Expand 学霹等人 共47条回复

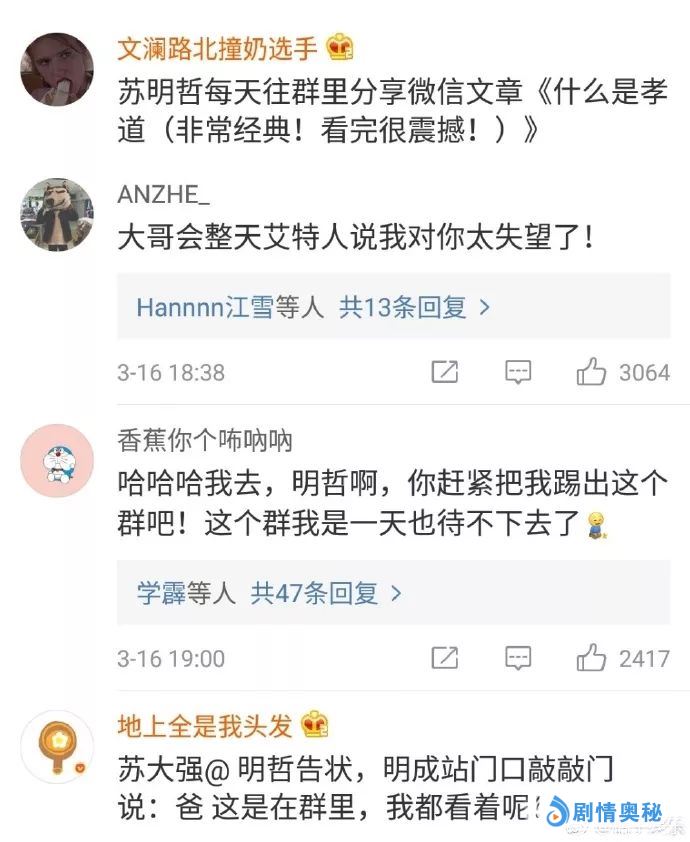coord(269,593)
